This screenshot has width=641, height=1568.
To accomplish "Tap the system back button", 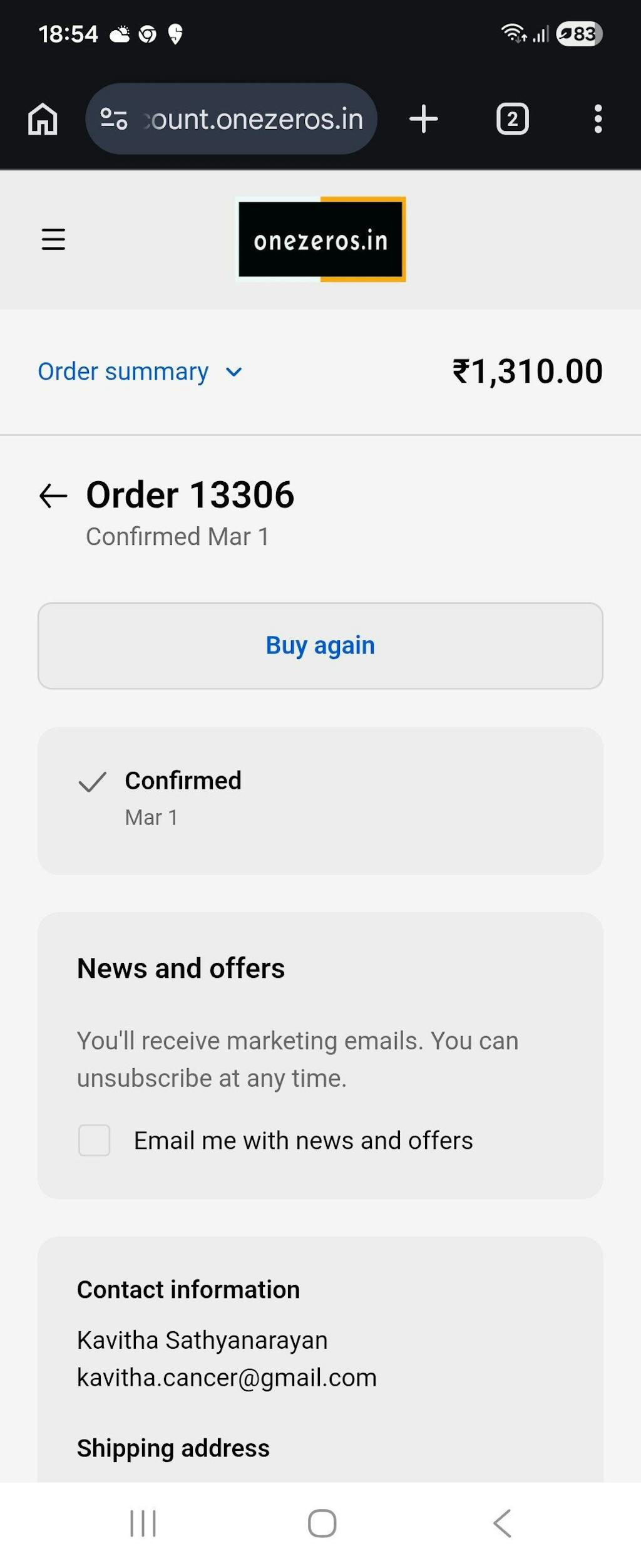I will (x=502, y=1524).
